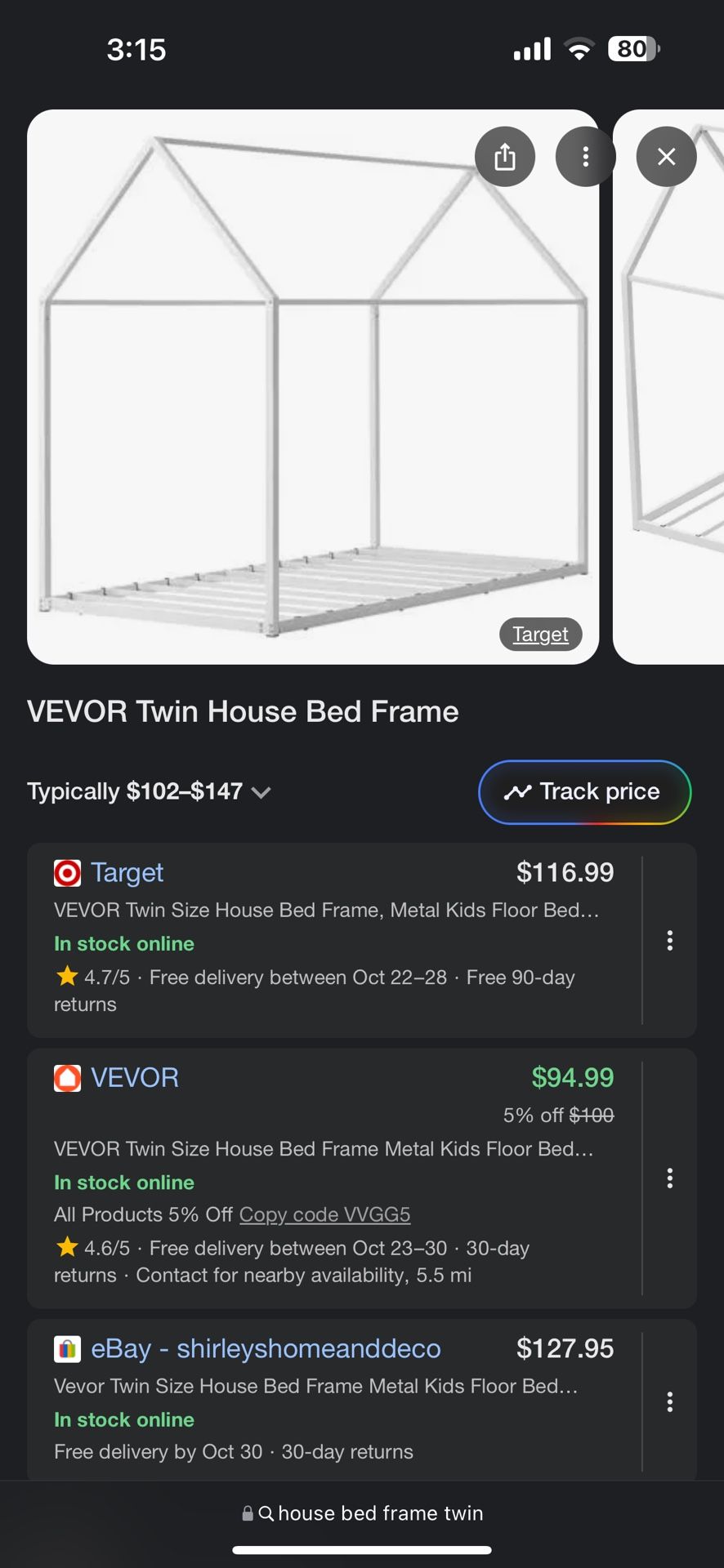Screen dimensions: 724x1568
Task: Open the three-dot menu atop the image
Action: point(585,156)
